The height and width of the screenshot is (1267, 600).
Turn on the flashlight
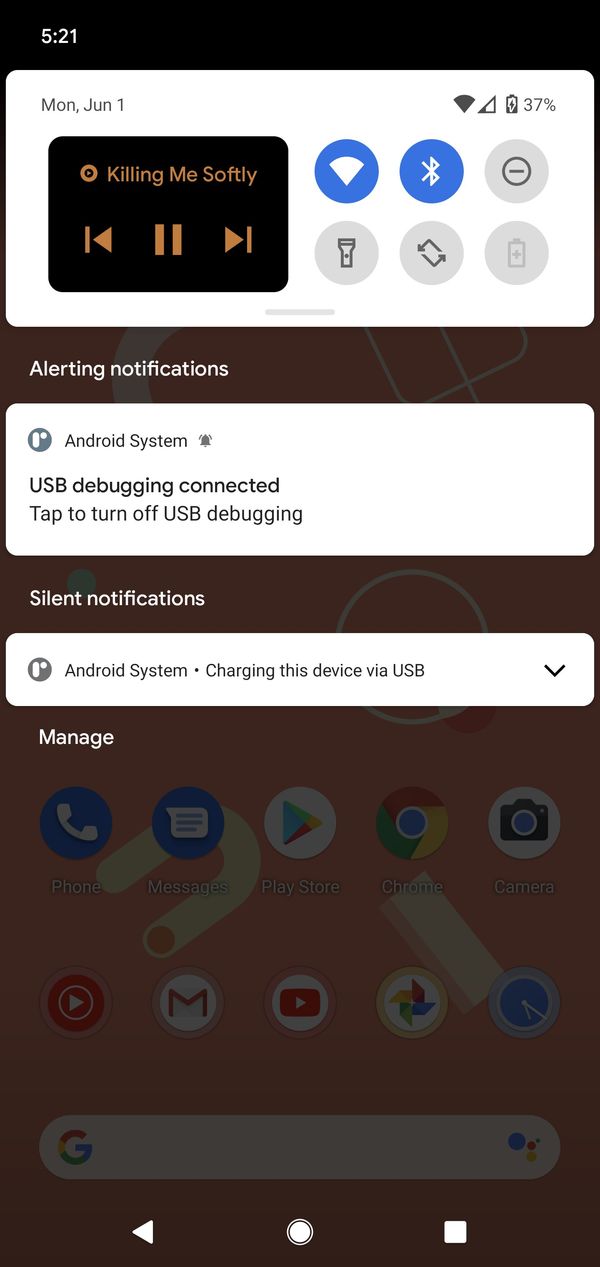tap(346, 253)
